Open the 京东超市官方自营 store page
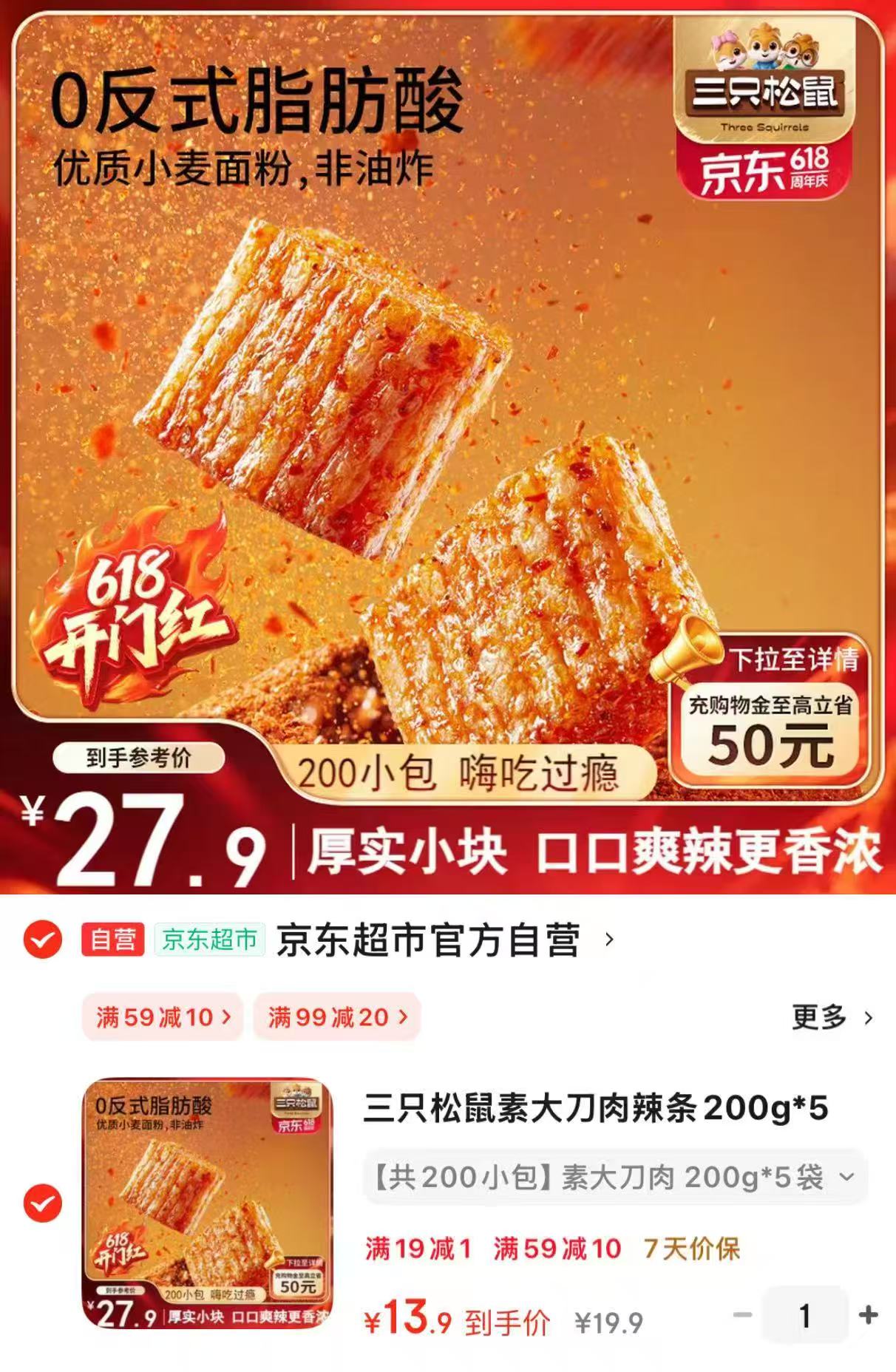 (x=429, y=937)
